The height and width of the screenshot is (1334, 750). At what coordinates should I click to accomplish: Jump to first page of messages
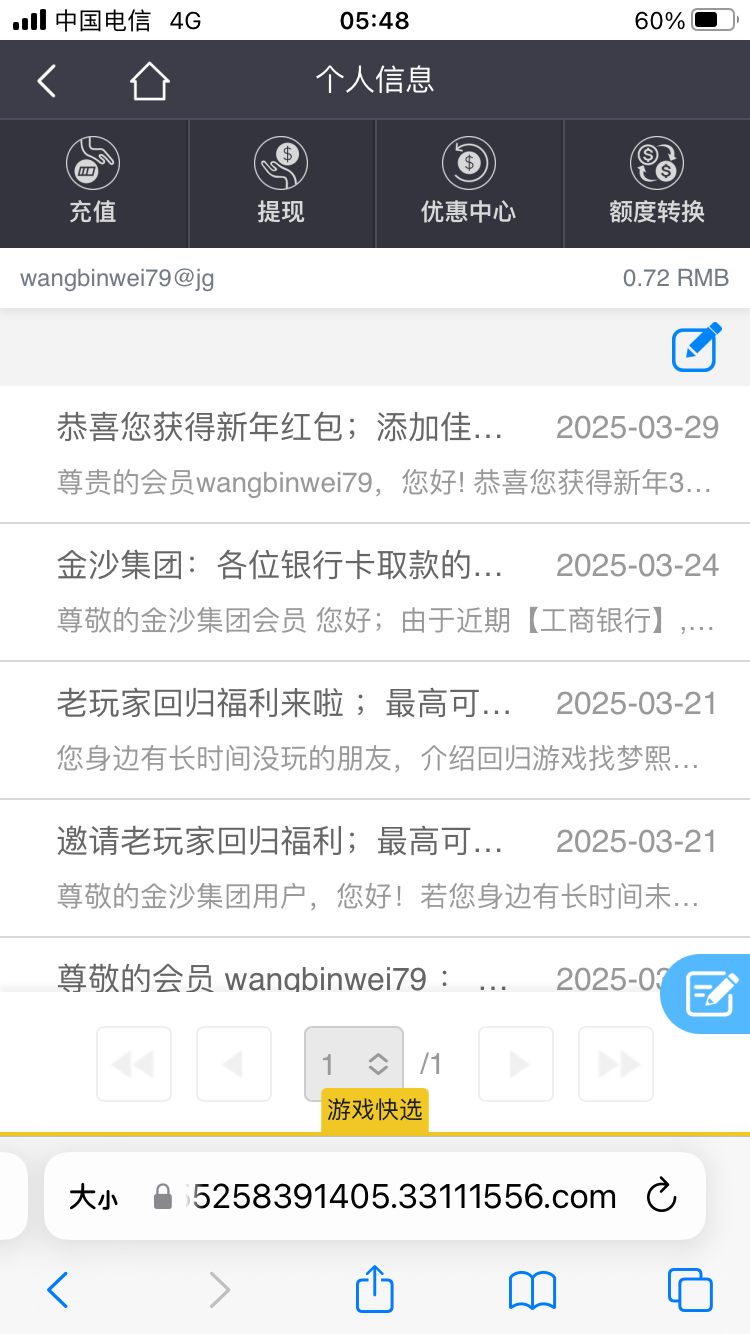tap(134, 1064)
